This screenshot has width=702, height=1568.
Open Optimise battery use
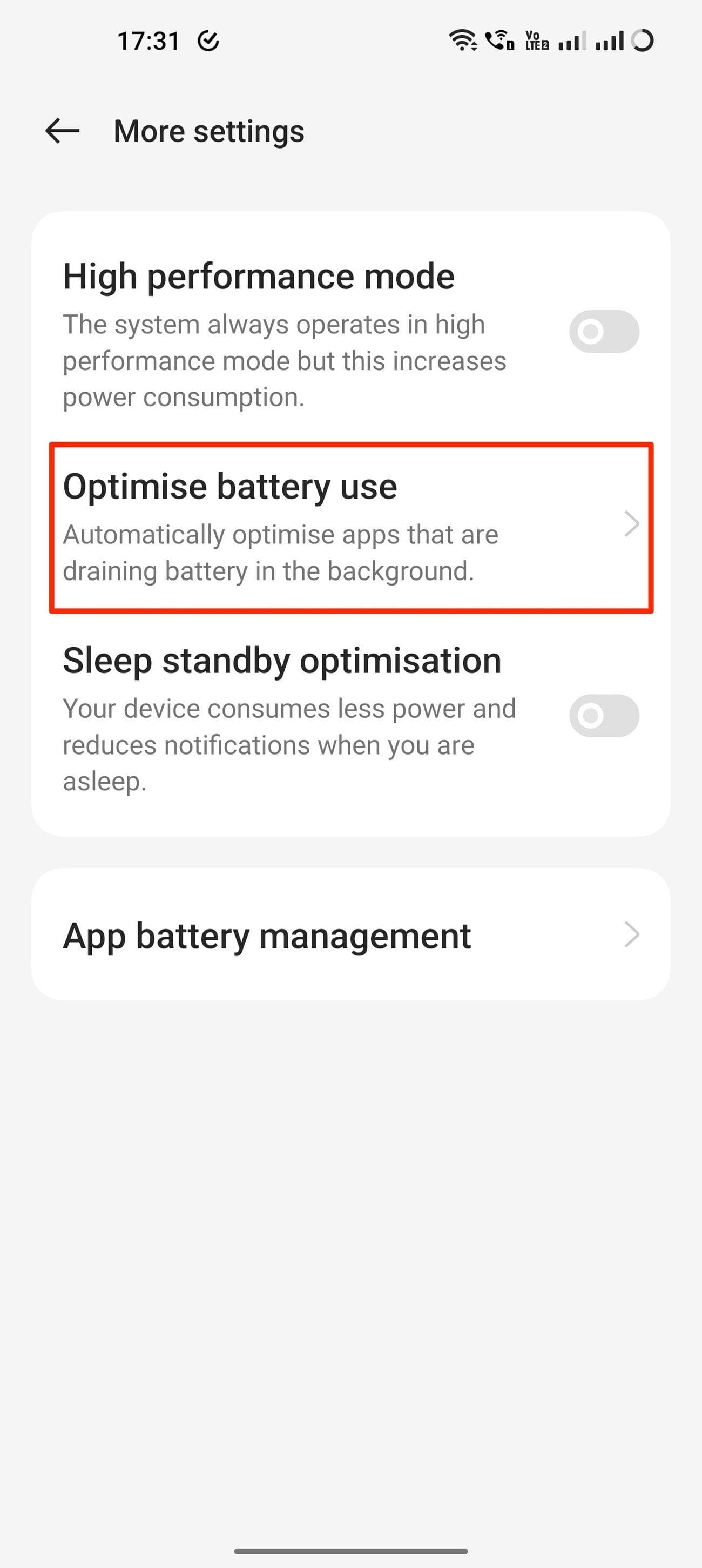pyautogui.click(x=350, y=527)
